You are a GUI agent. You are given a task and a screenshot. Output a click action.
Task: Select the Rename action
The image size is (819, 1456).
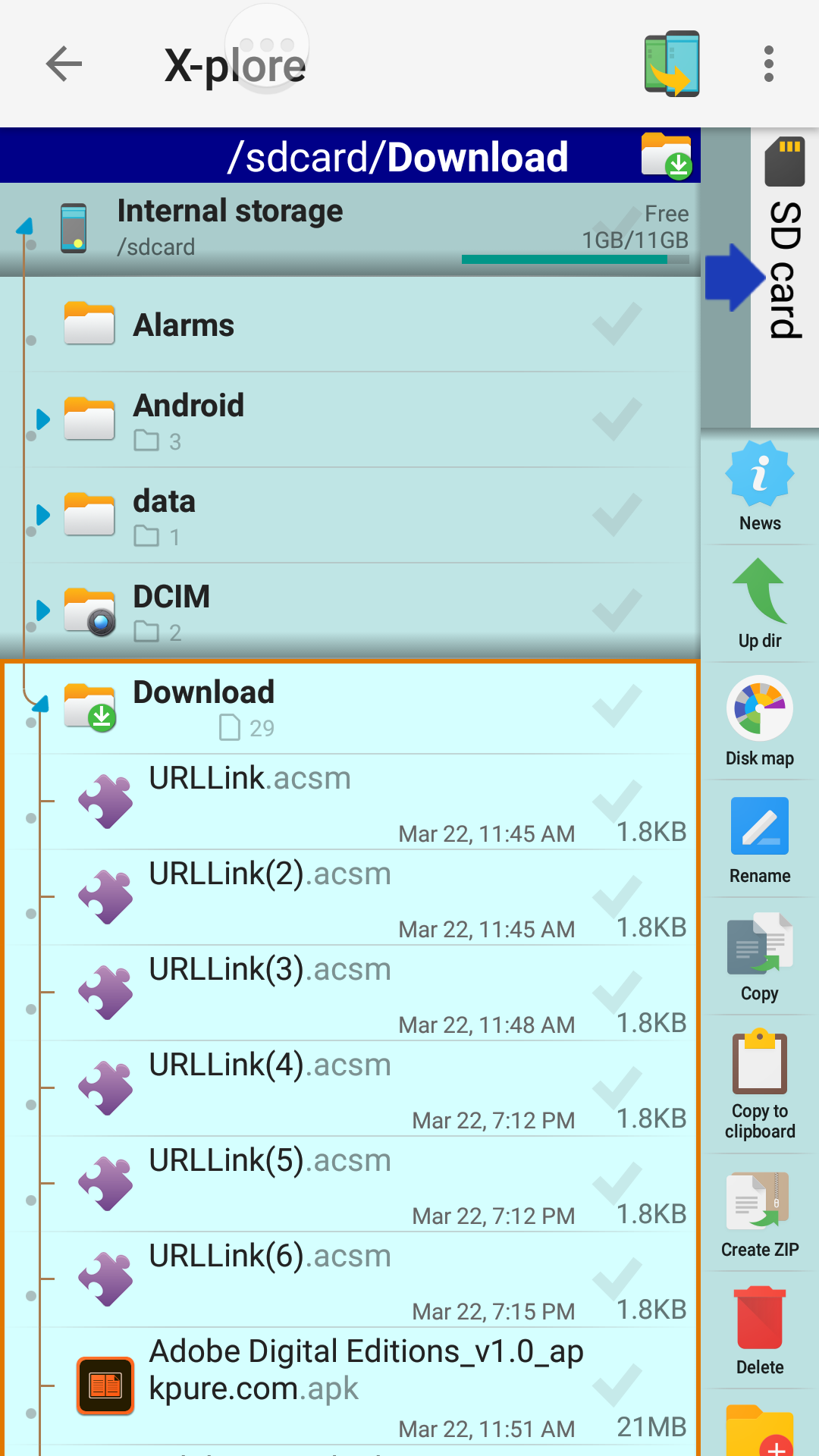[x=760, y=839]
